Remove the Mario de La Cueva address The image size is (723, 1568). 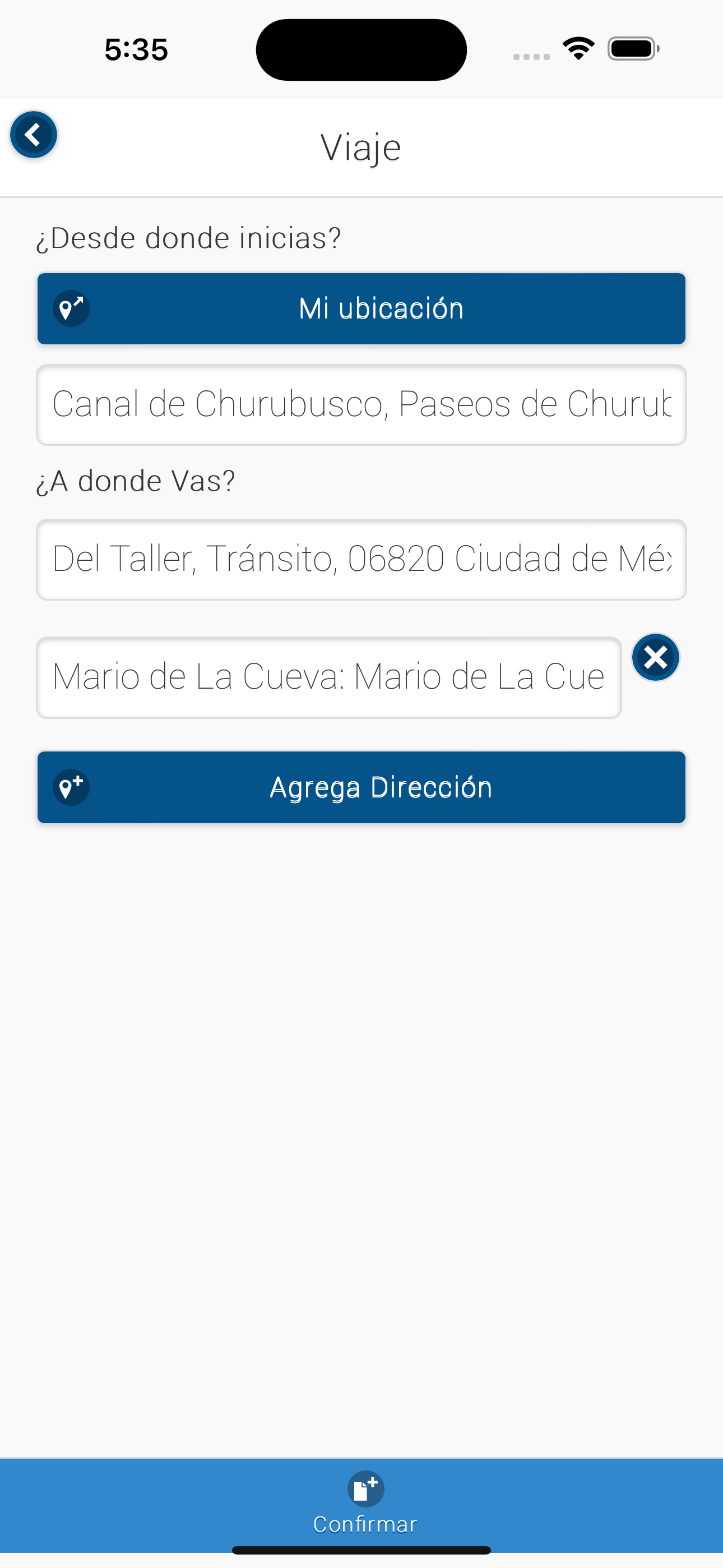coord(655,657)
